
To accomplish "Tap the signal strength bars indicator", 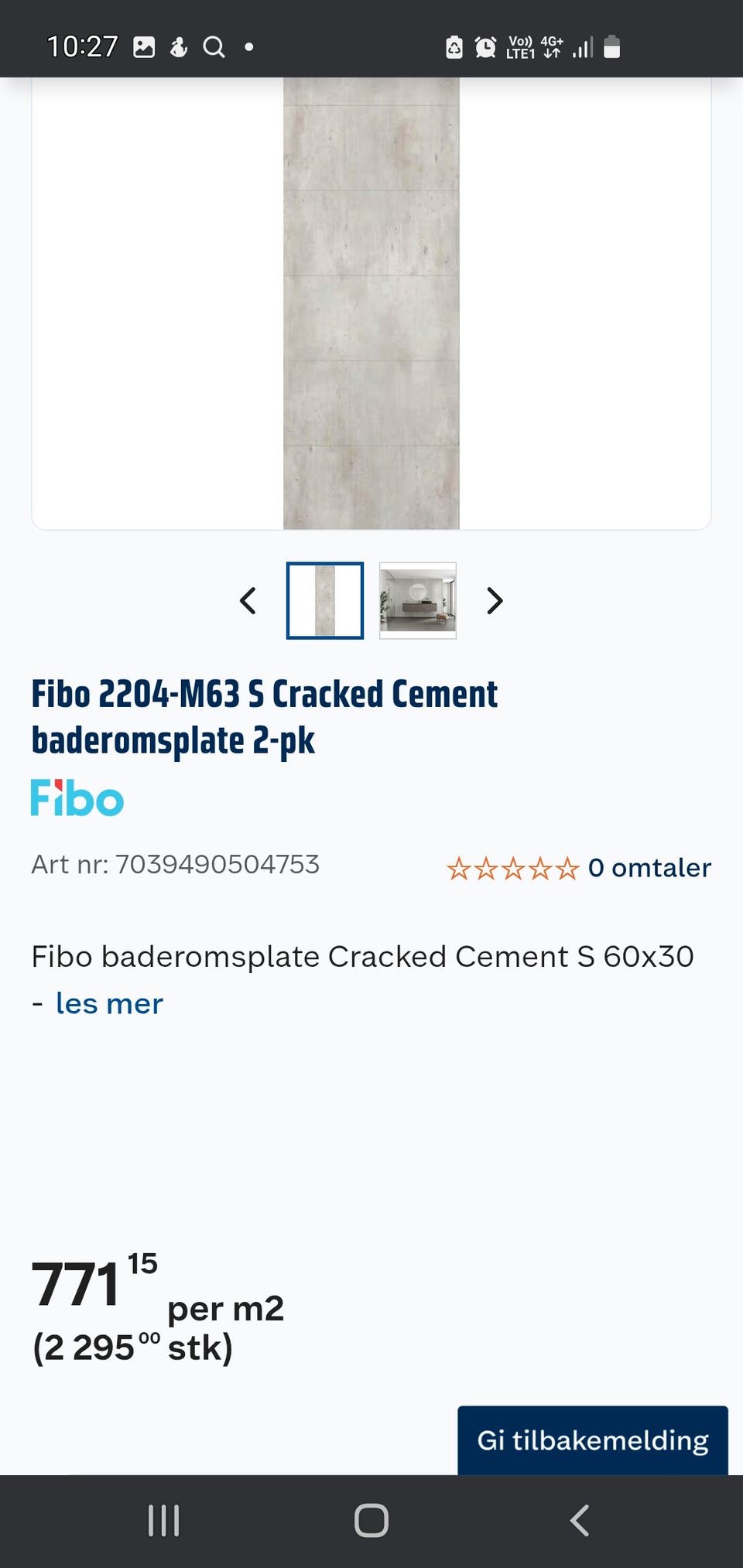I will point(582,46).
